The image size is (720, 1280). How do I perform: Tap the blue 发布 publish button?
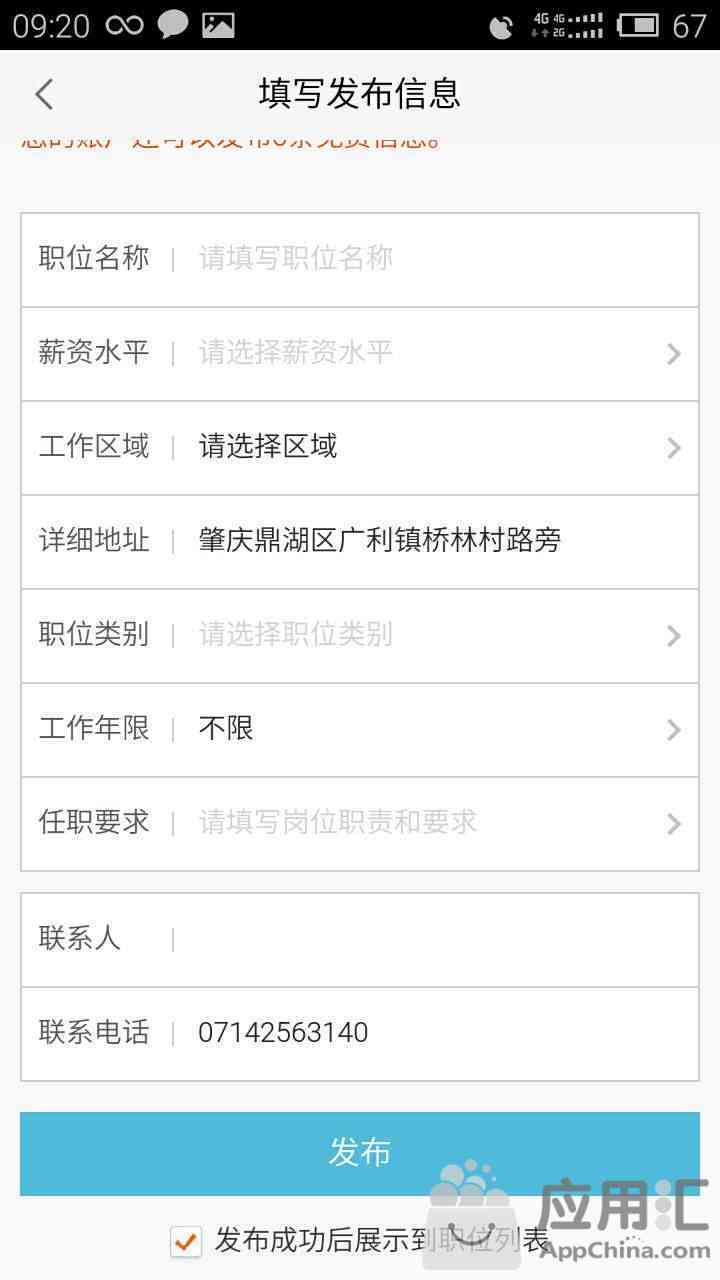(x=360, y=1153)
